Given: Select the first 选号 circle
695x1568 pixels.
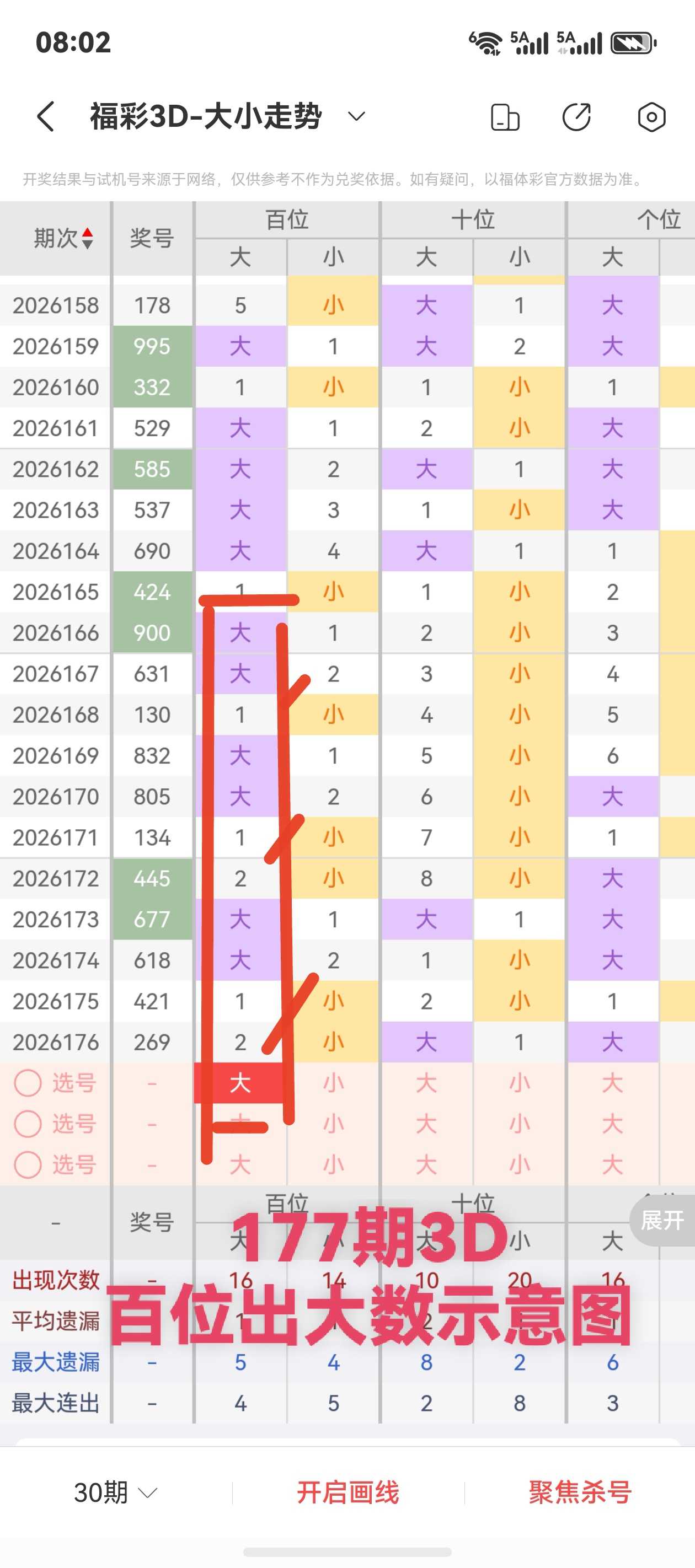Looking at the screenshot, I should pos(28,1083).
